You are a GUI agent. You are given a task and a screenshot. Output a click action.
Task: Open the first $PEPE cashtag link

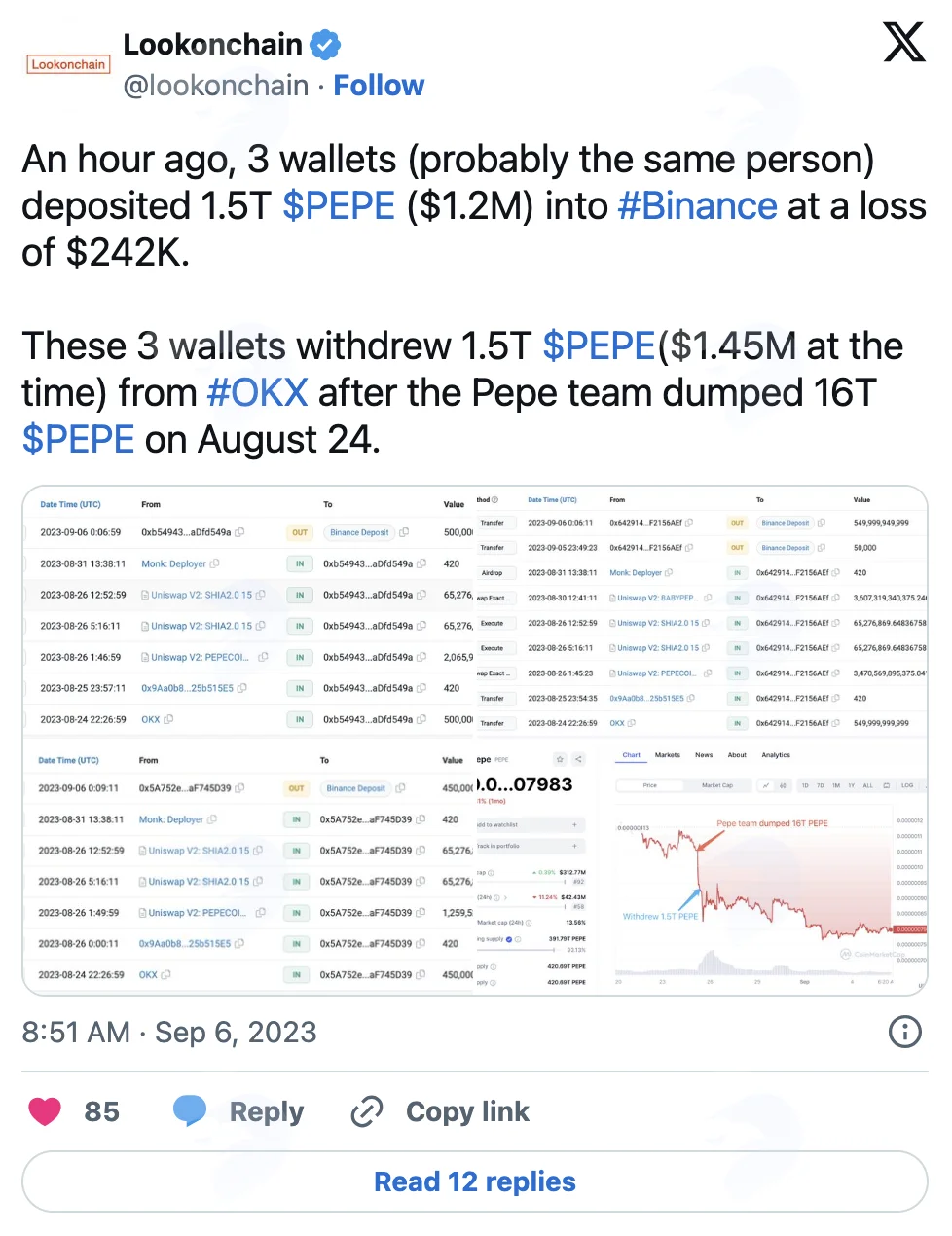tap(339, 206)
